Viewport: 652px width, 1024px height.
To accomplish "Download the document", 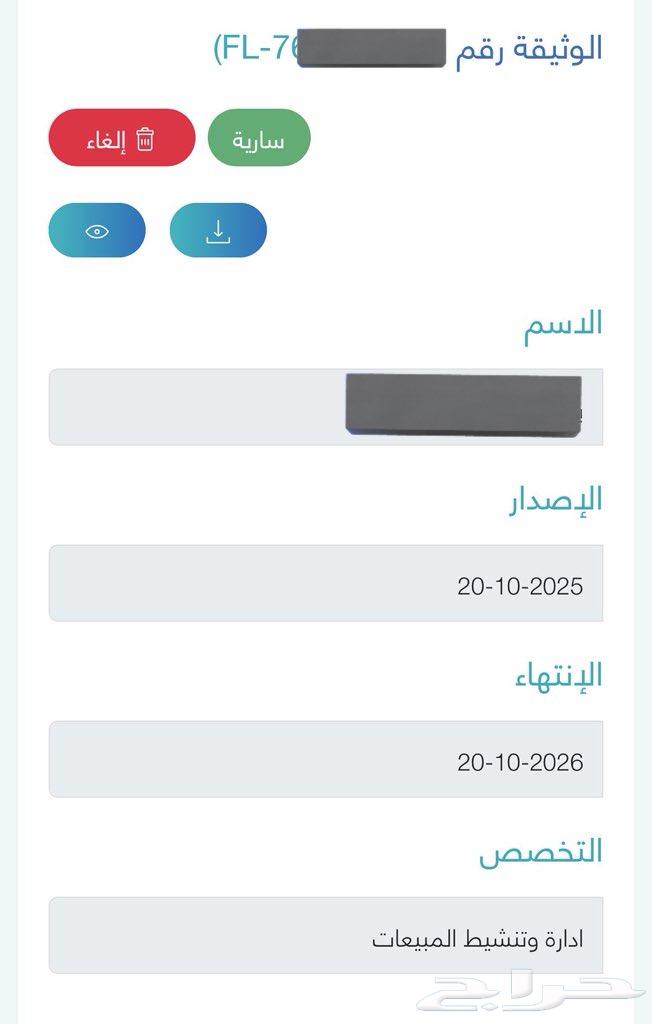I will click(x=218, y=231).
